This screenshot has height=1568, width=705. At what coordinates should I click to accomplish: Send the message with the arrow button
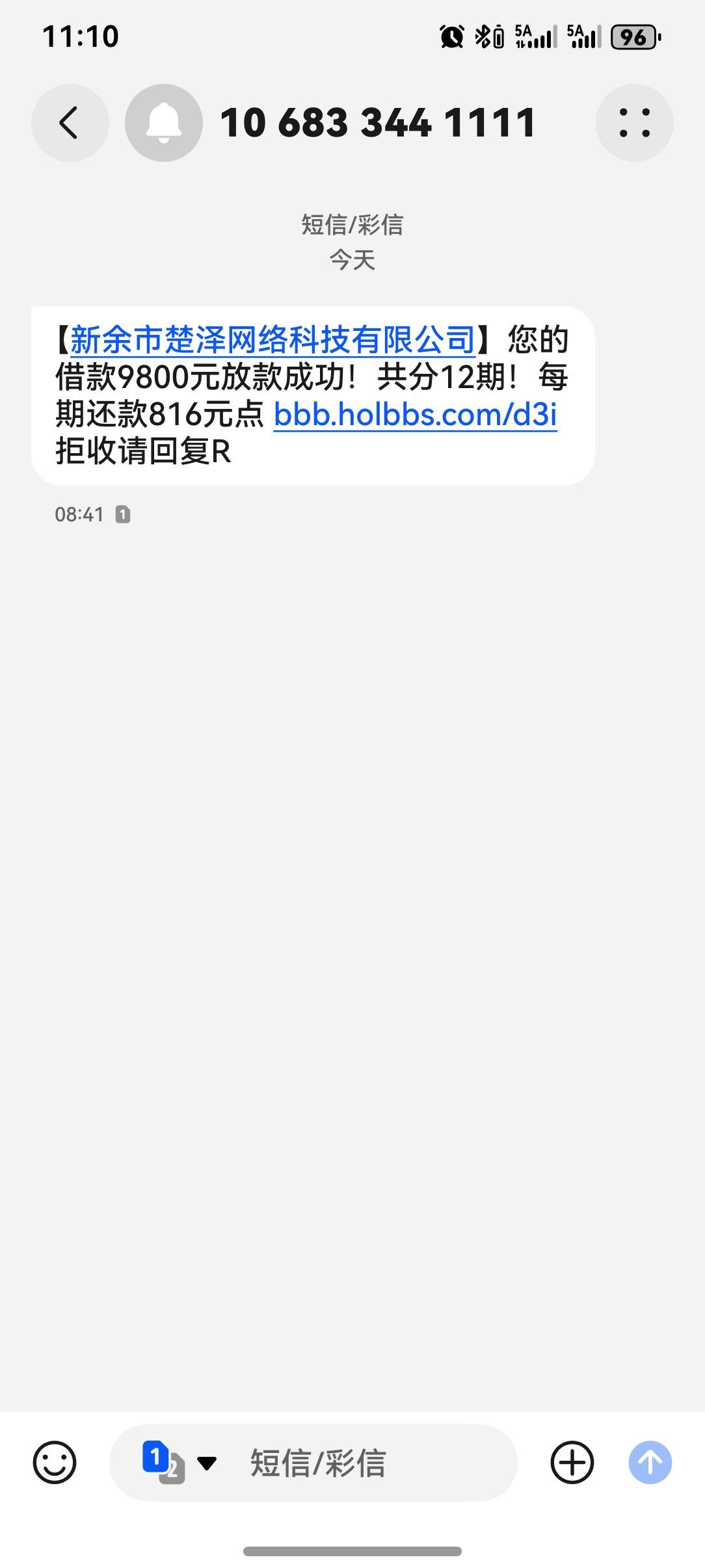650,1463
